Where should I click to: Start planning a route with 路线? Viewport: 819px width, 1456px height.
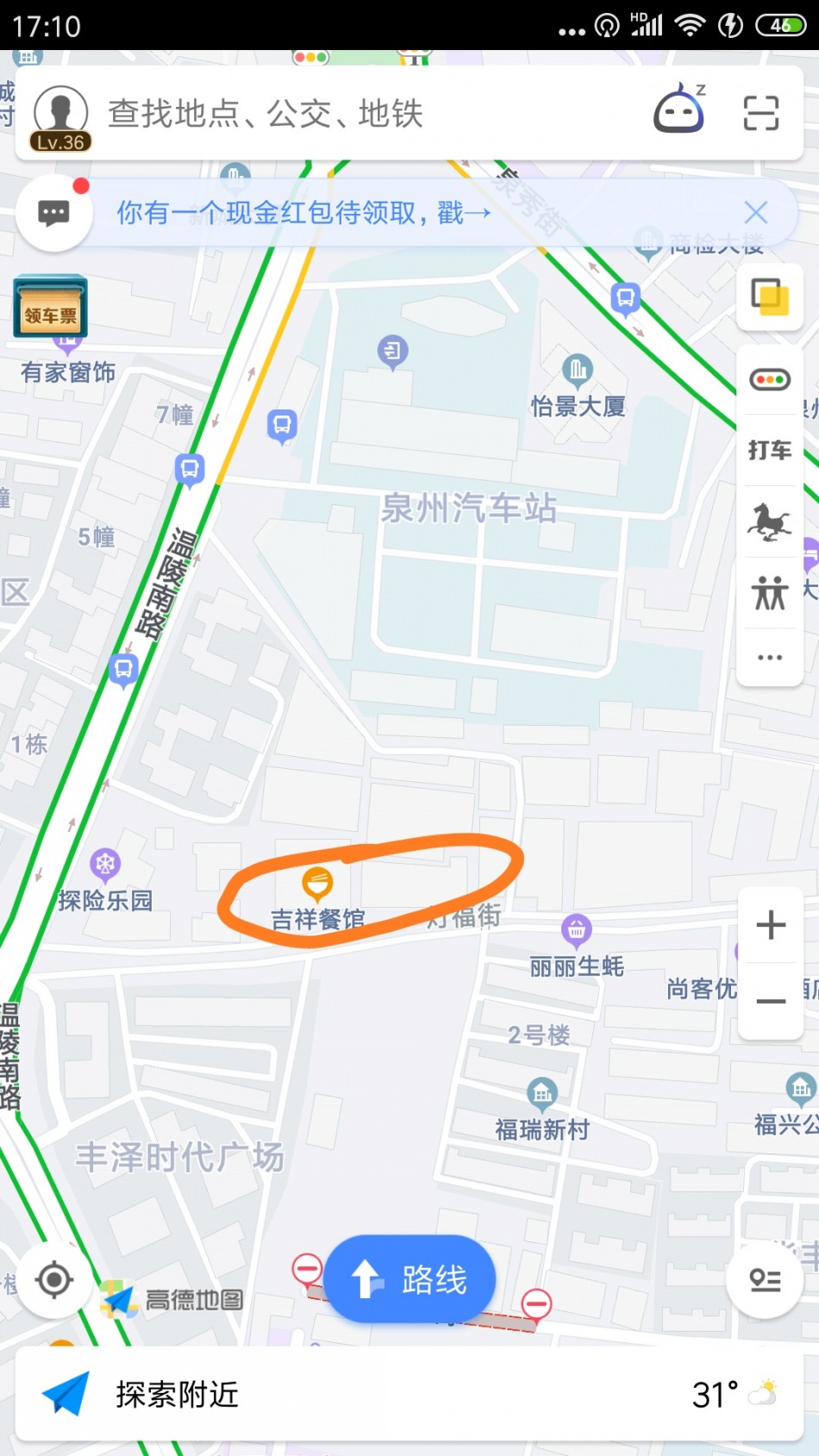[409, 1279]
